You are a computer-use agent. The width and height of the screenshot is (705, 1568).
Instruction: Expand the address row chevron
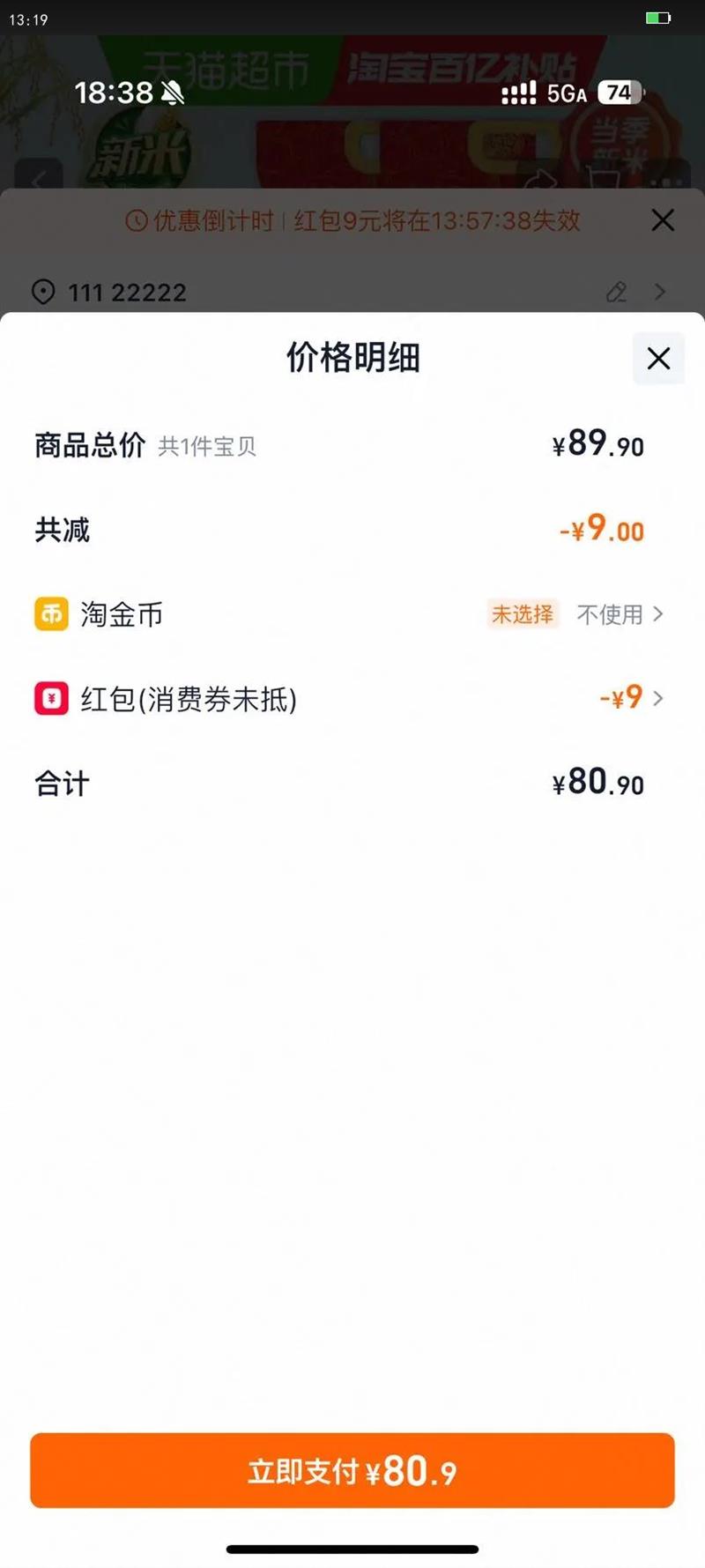click(x=661, y=292)
